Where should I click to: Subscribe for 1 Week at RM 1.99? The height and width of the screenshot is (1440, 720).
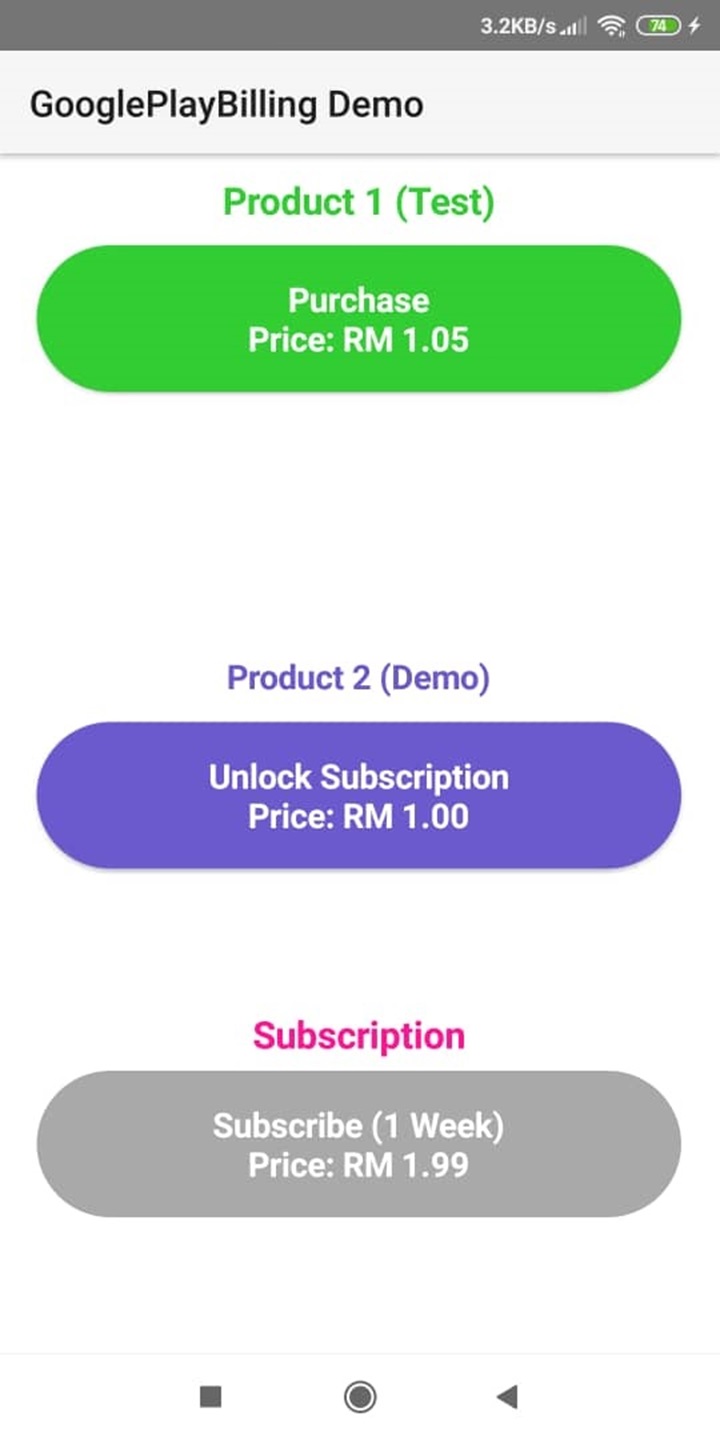[359, 1144]
